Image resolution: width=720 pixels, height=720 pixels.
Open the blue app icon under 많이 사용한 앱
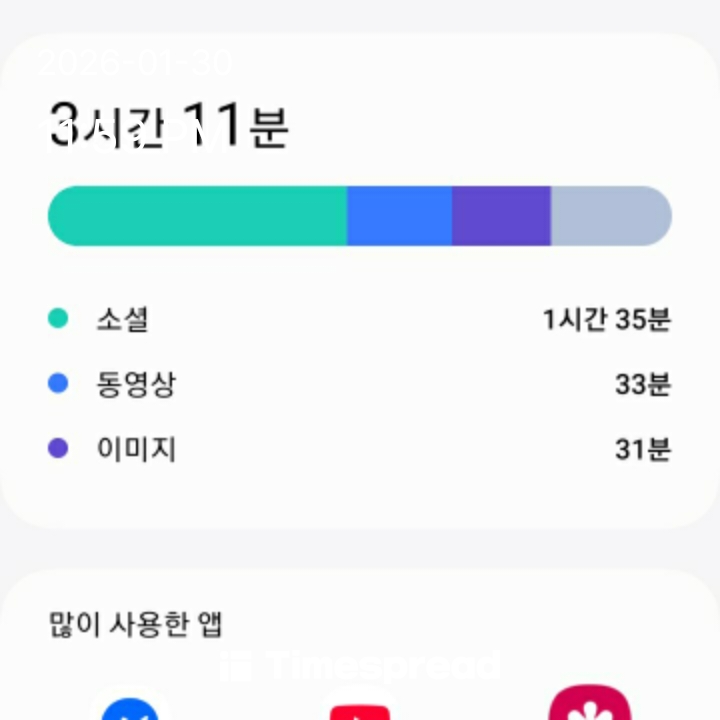130,708
